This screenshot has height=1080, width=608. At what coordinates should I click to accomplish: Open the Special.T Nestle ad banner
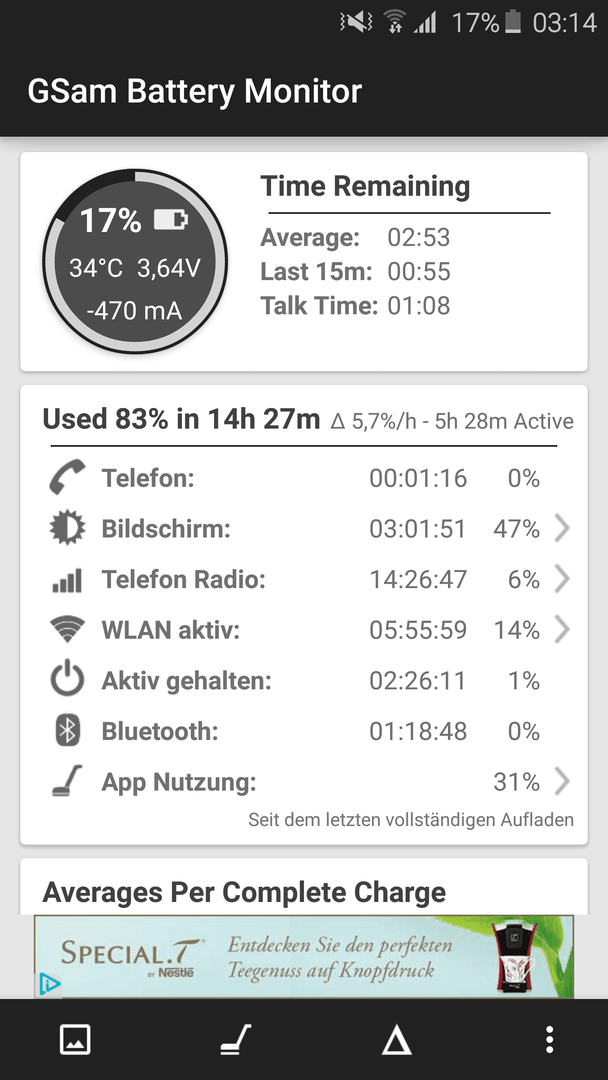(304, 956)
